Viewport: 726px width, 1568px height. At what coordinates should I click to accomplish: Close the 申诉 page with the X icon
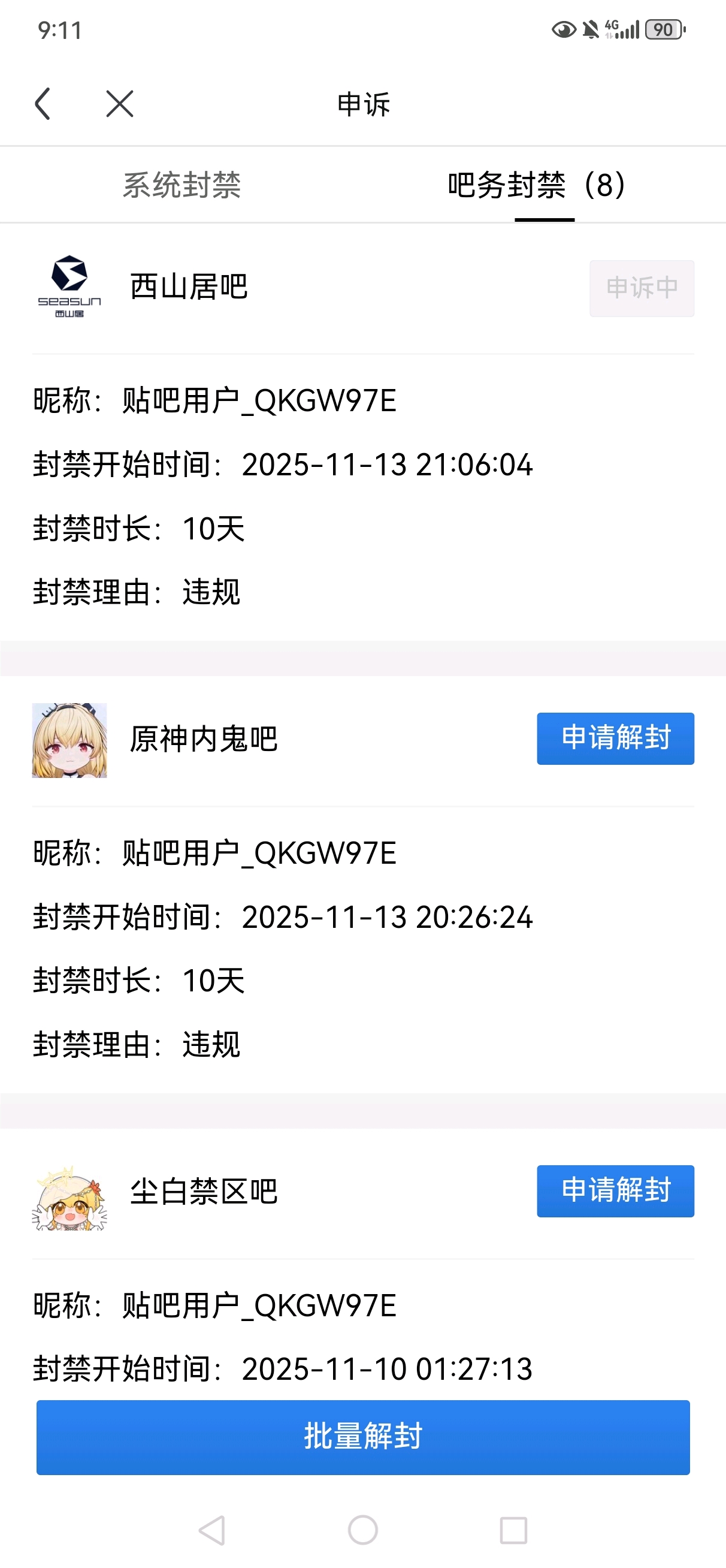point(119,104)
